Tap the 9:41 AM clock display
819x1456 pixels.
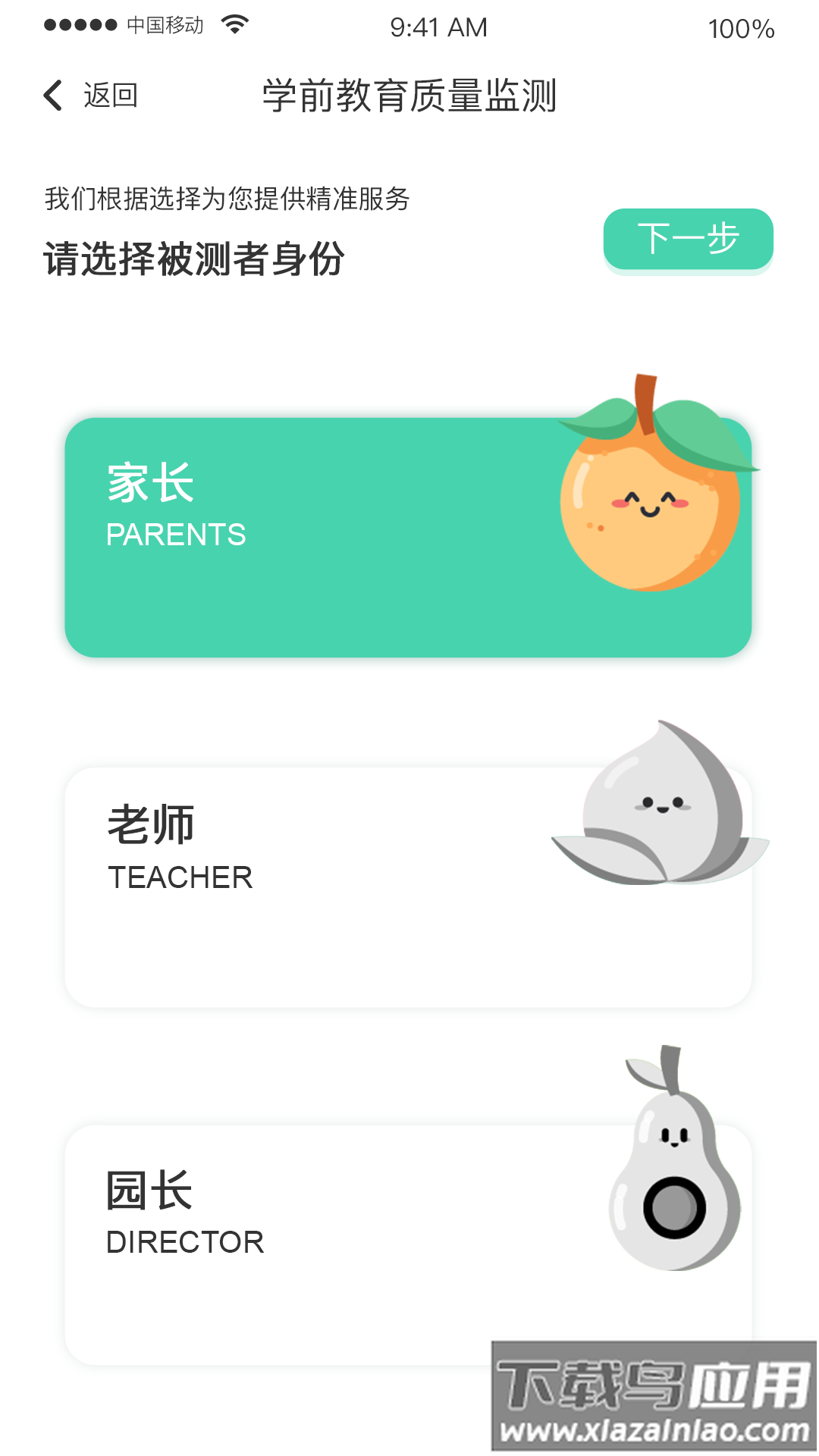point(438,27)
